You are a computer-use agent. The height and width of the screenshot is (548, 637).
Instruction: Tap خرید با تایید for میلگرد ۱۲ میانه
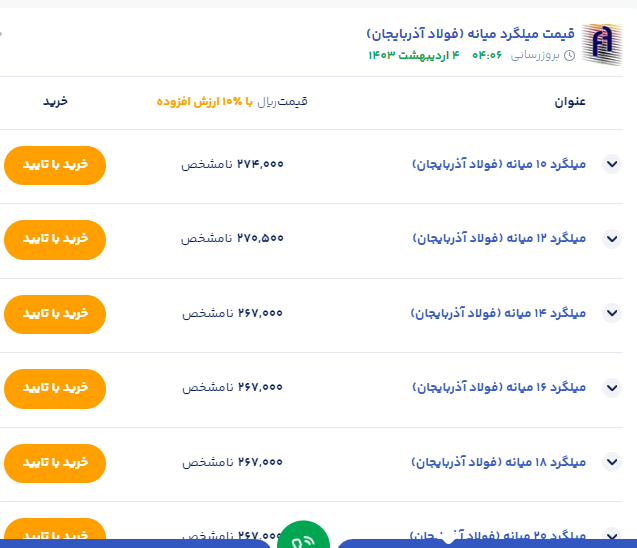point(55,239)
